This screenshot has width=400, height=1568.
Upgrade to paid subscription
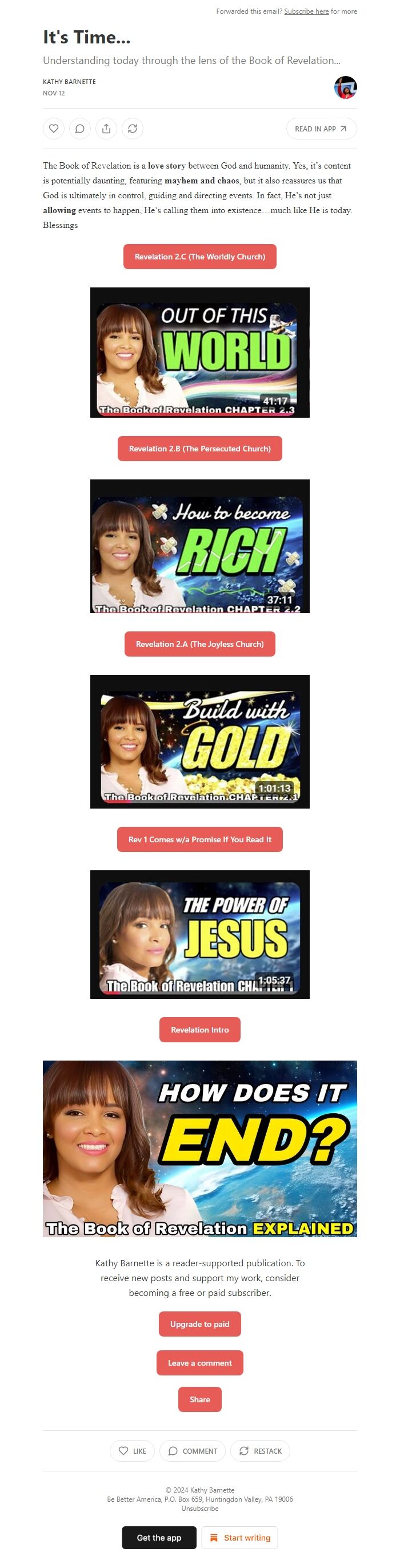click(199, 1324)
